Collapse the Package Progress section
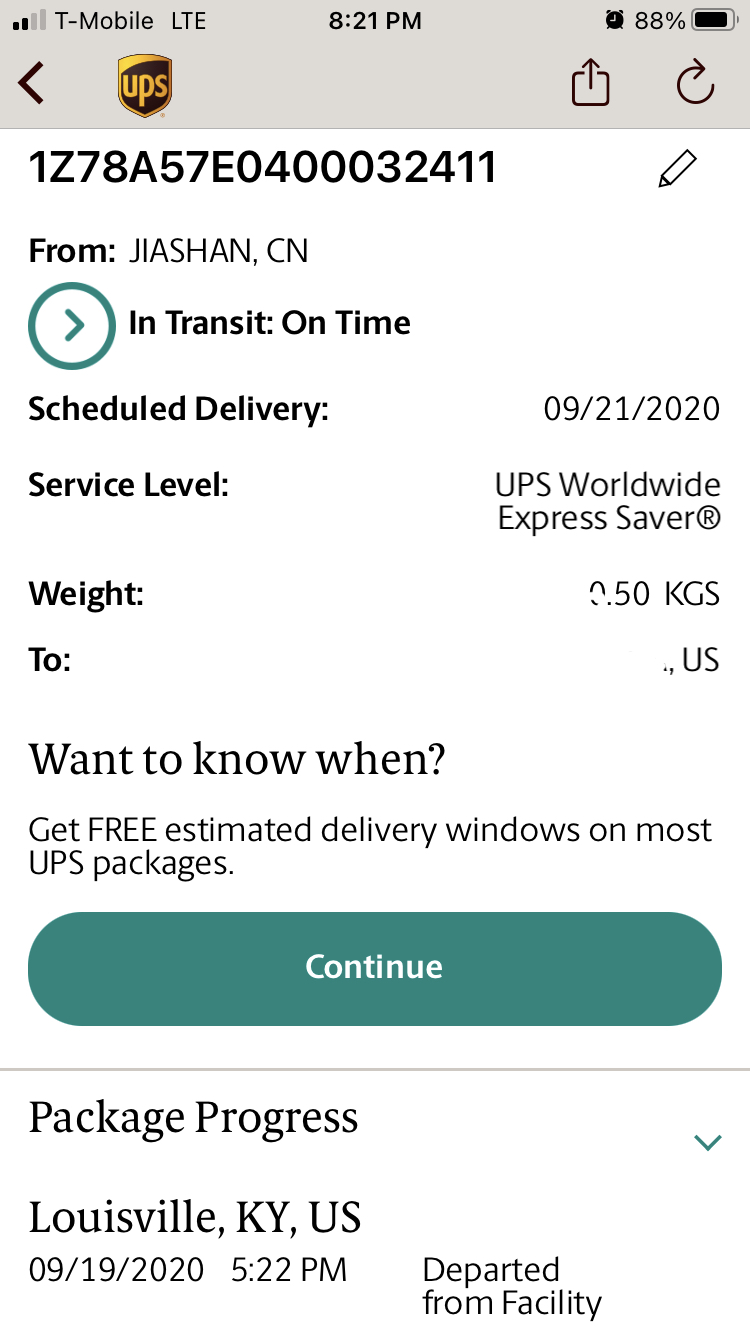Screen dimensions: 750x1334 (708, 1142)
